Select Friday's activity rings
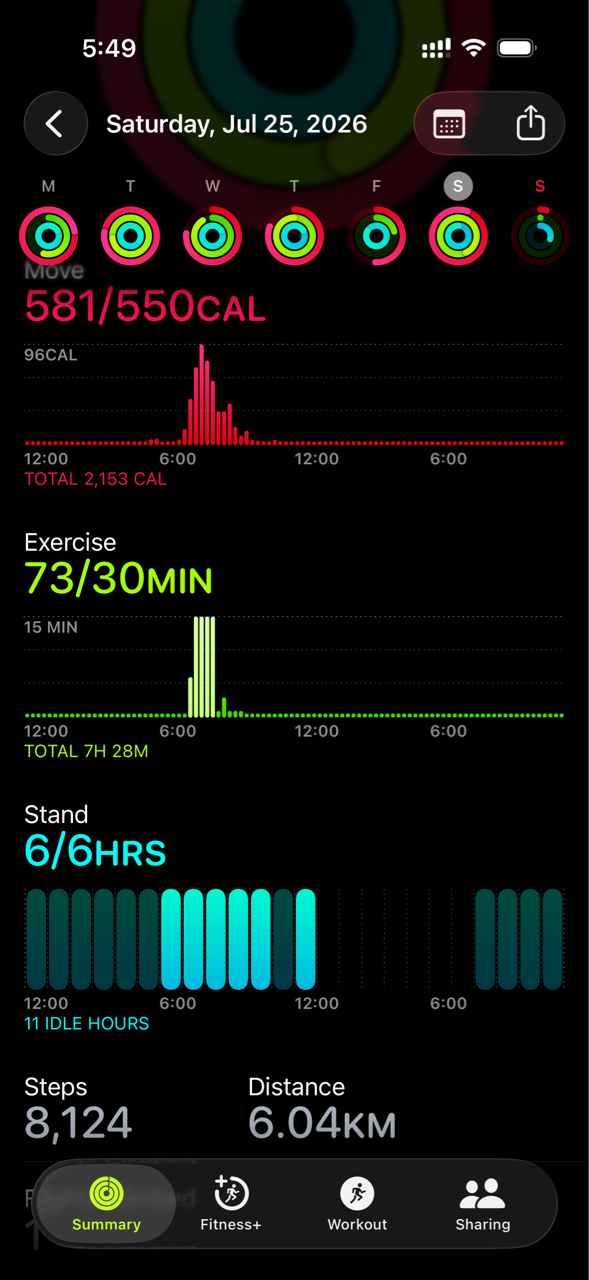This screenshot has width=589, height=1280. pyautogui.click(x=376, y=236)
